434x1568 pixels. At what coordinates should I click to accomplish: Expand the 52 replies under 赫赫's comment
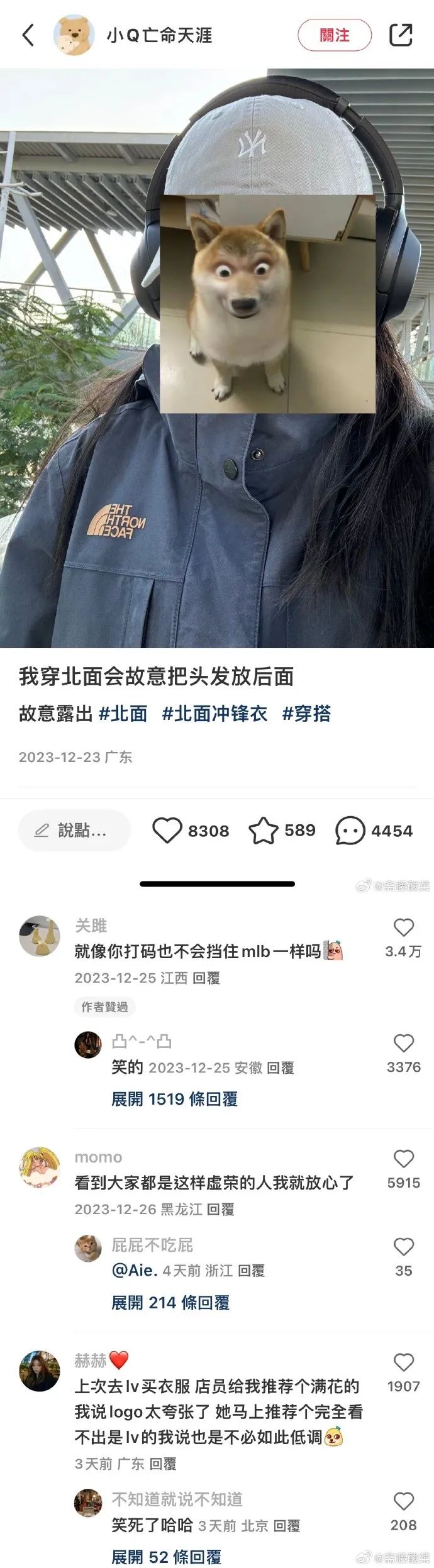click(x=167, y=1552)
